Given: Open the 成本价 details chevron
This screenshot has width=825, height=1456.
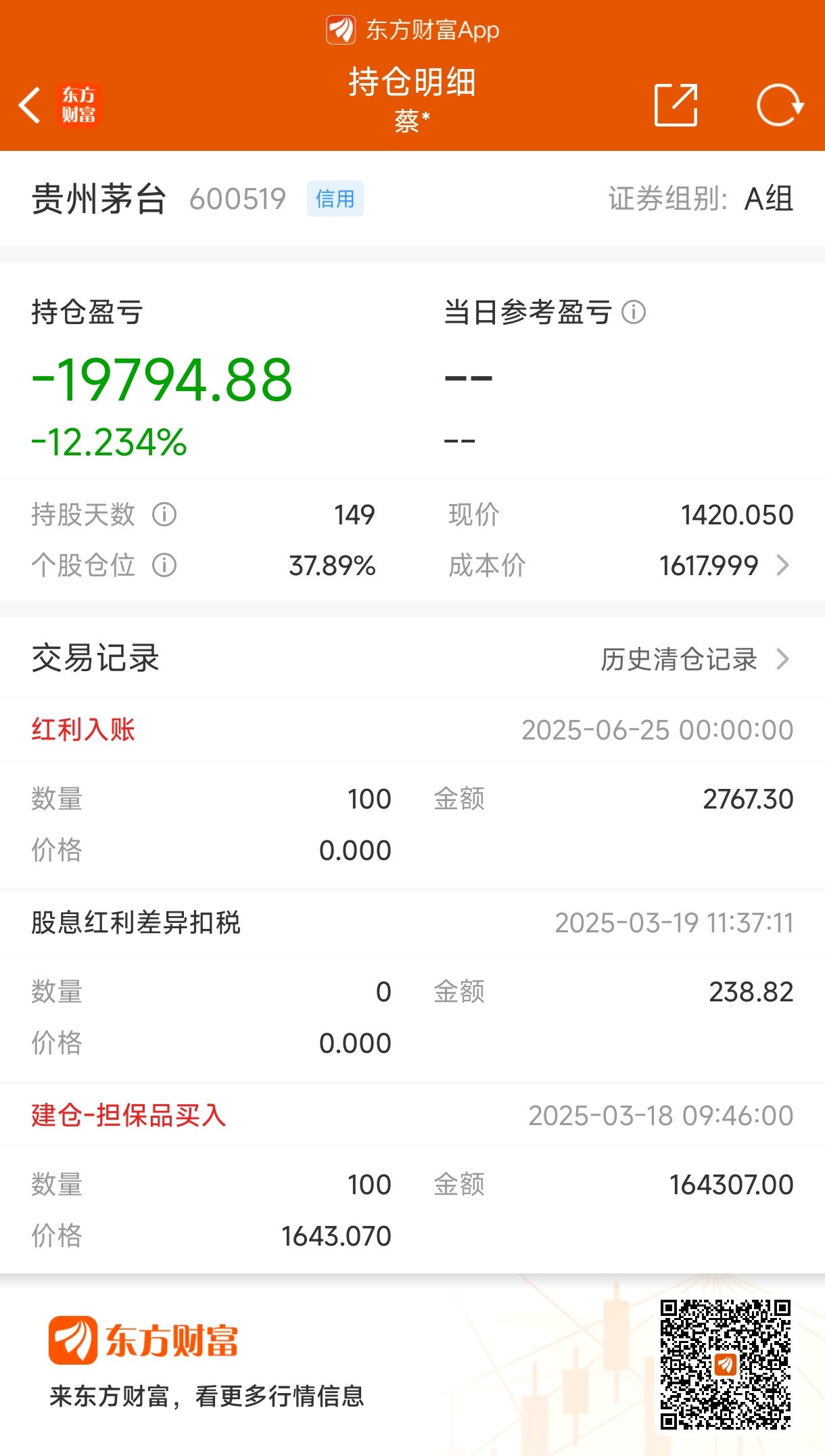Looking at the screenshot, I should coord(782,565).
